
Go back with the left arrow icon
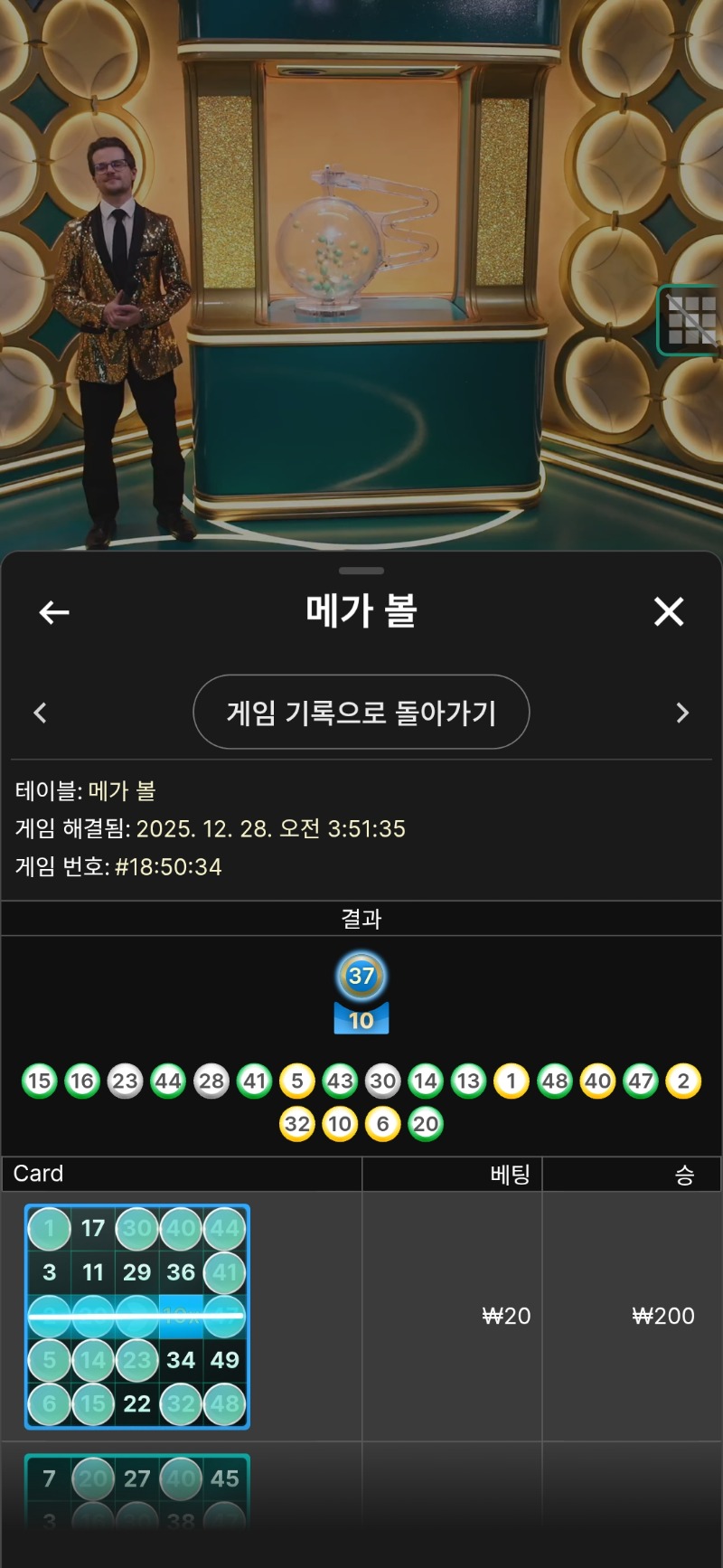[x=54, y=613]
